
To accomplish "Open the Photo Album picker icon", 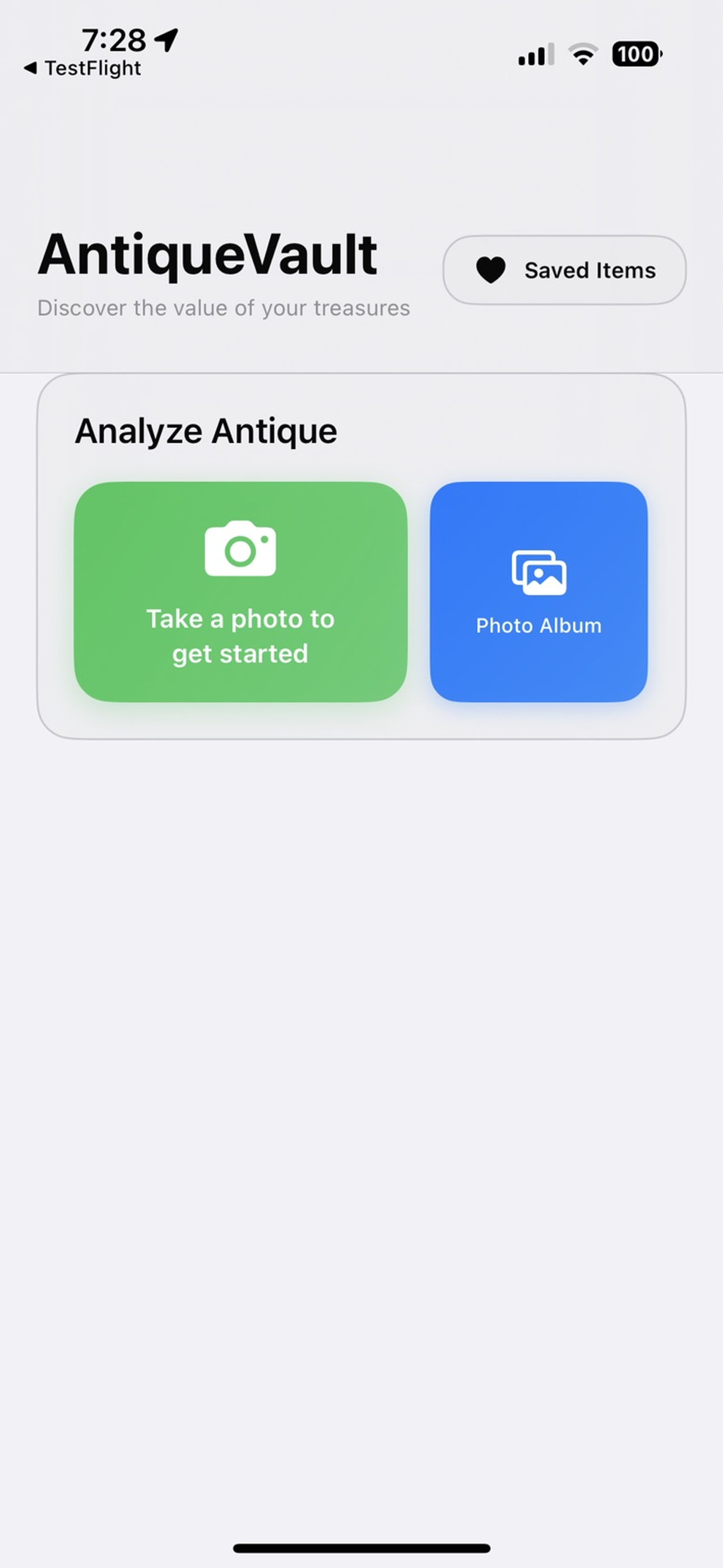I will pos(538,575).
